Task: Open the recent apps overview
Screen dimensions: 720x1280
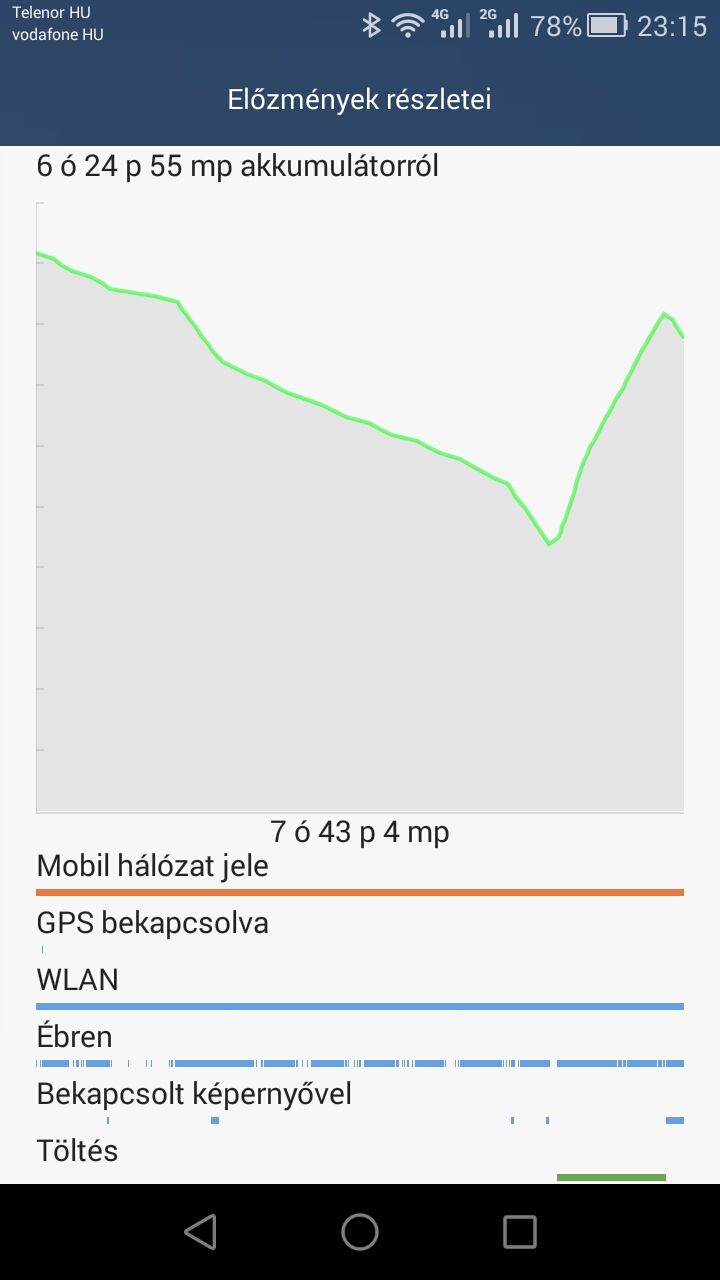Action: 519,1232
